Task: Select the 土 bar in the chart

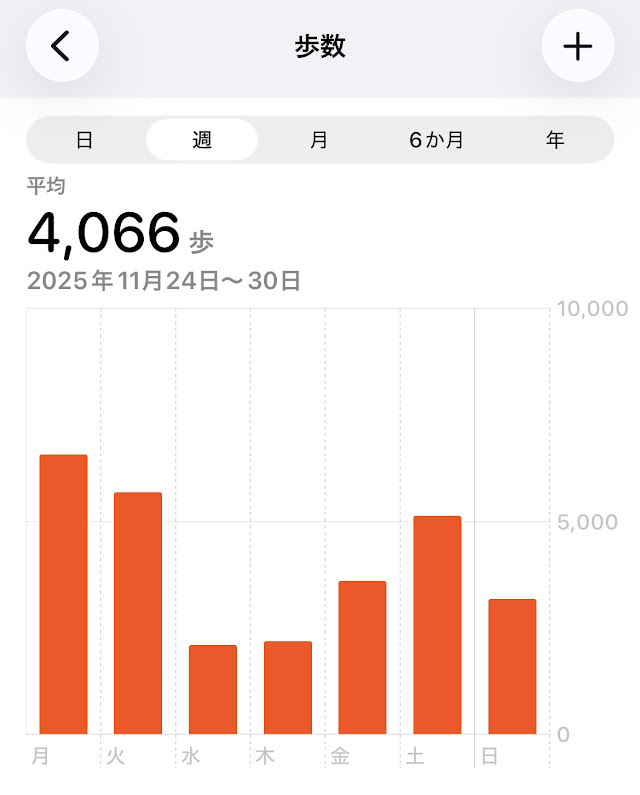Action: click(437, 625)
